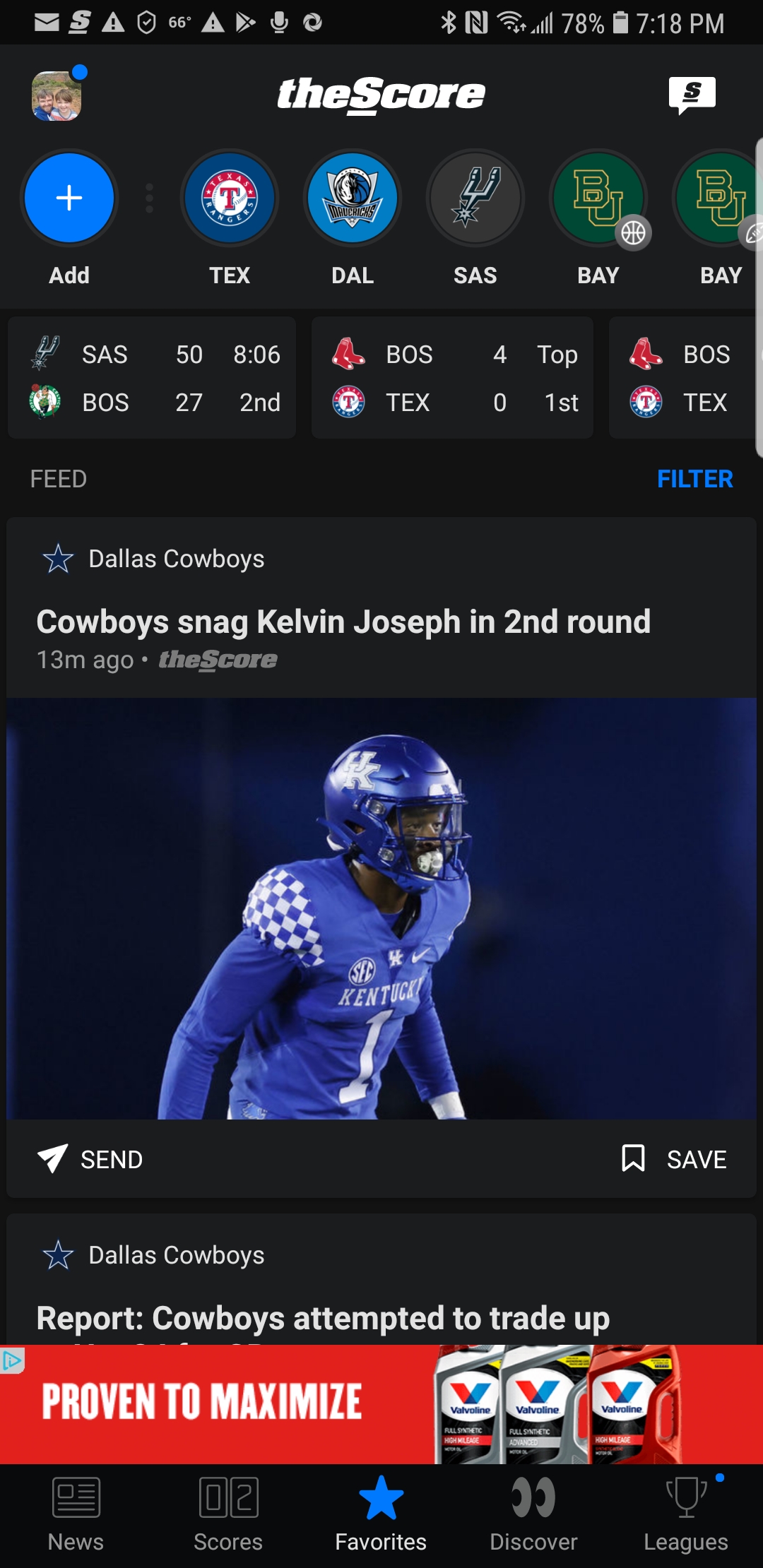Send the Kelvin Joseph article
Image resolution: width=763 pixels, height=1568 pixels.
90,1159
